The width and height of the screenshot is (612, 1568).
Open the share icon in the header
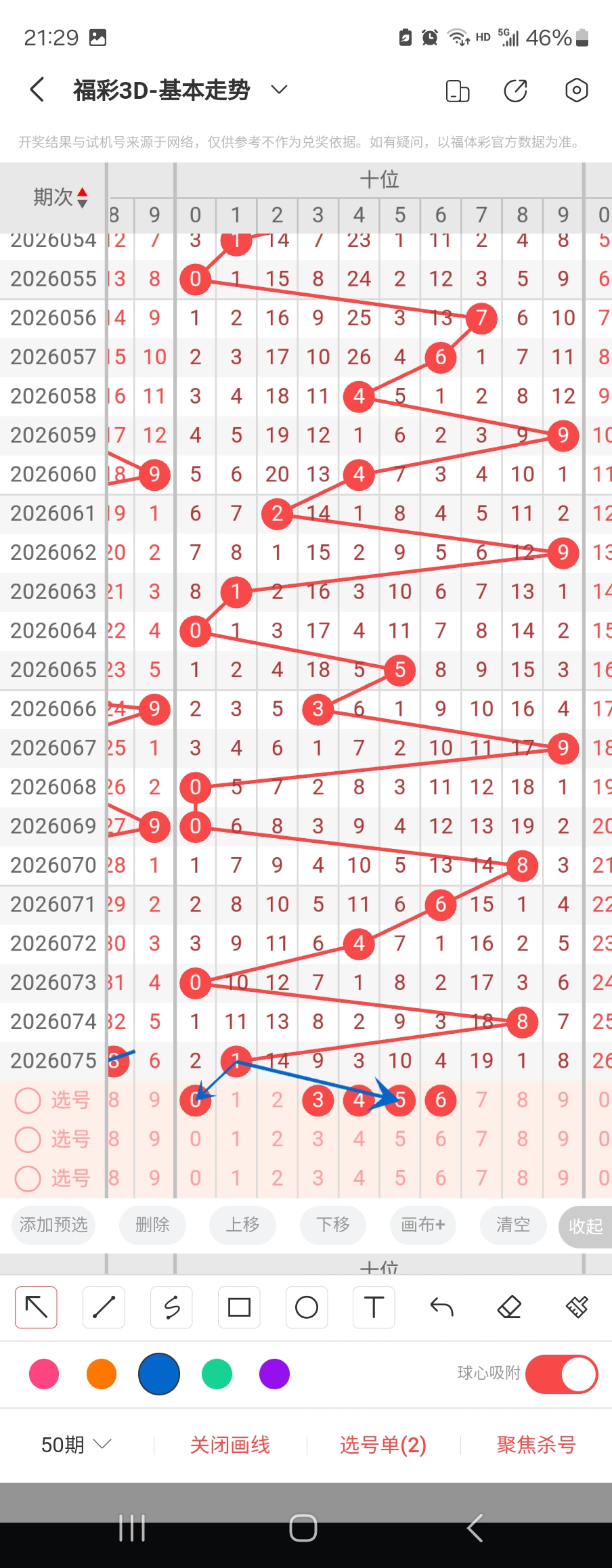point(516,90)
